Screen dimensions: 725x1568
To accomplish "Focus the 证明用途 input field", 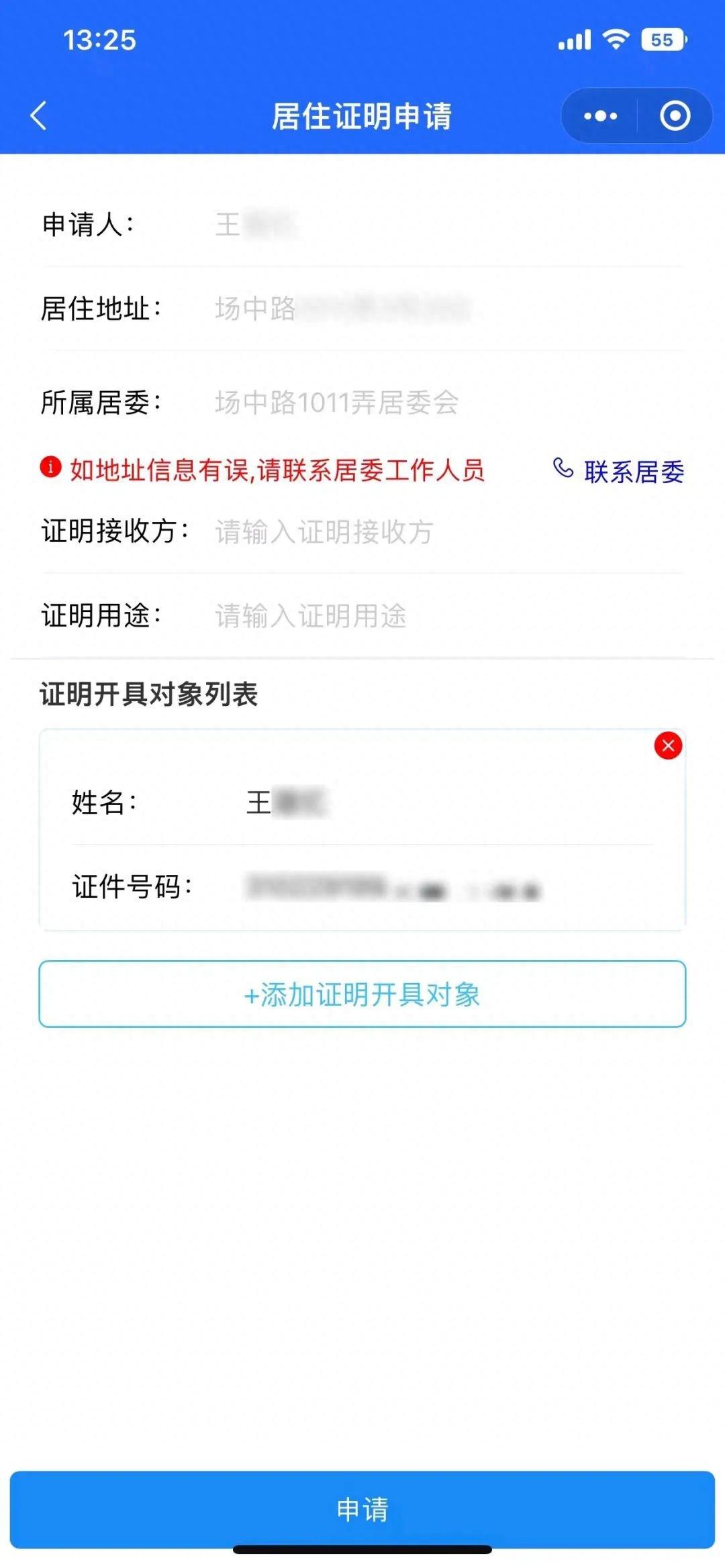I will tap(443, 615).
